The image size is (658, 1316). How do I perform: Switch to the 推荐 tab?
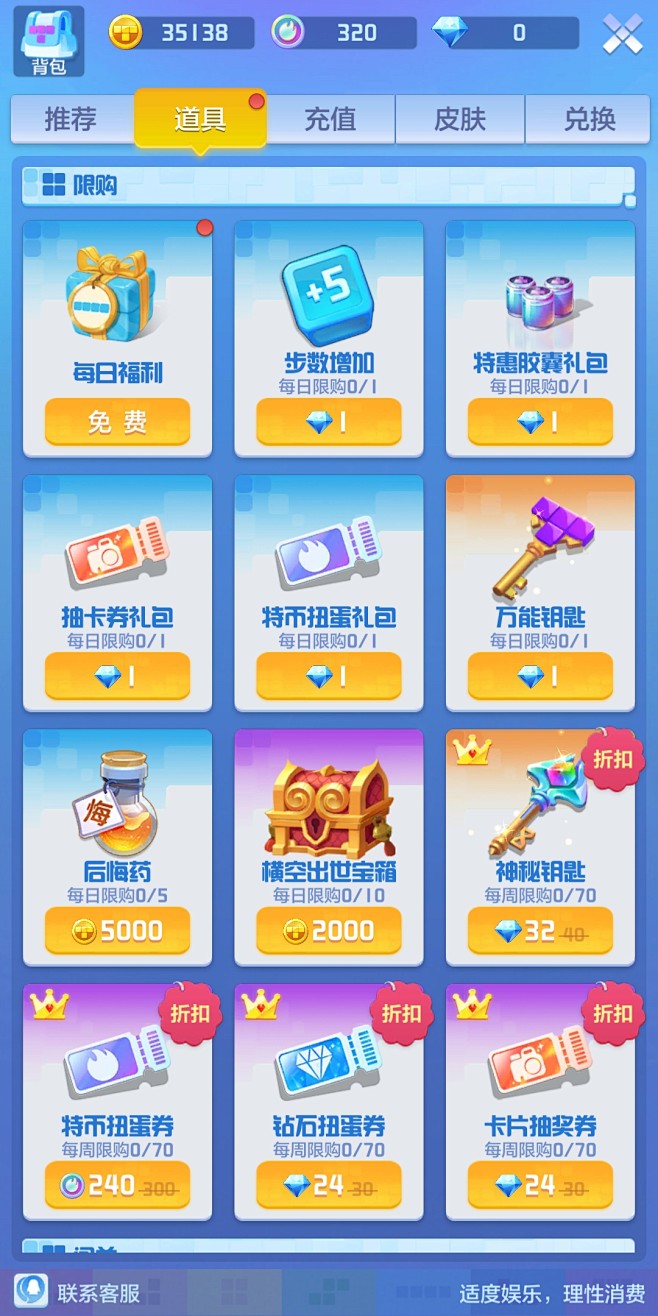point(71,120)
